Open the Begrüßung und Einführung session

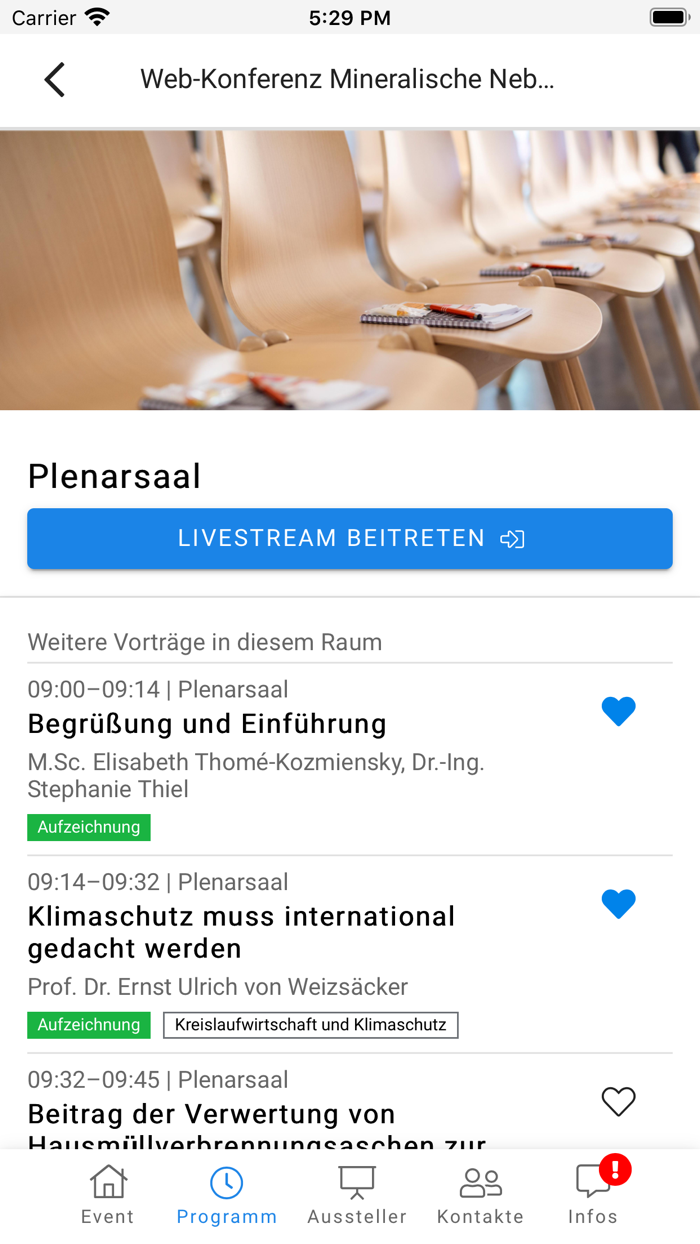click(207, 723)
